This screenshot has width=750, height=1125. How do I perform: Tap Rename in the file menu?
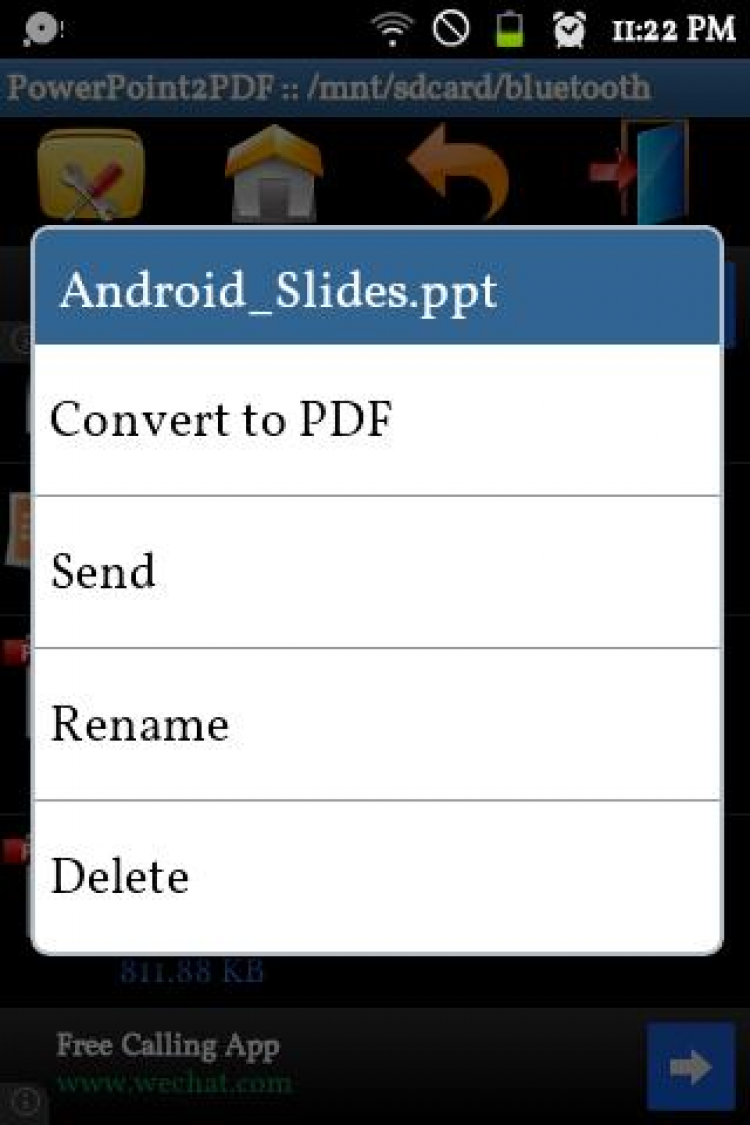point(377,724)
